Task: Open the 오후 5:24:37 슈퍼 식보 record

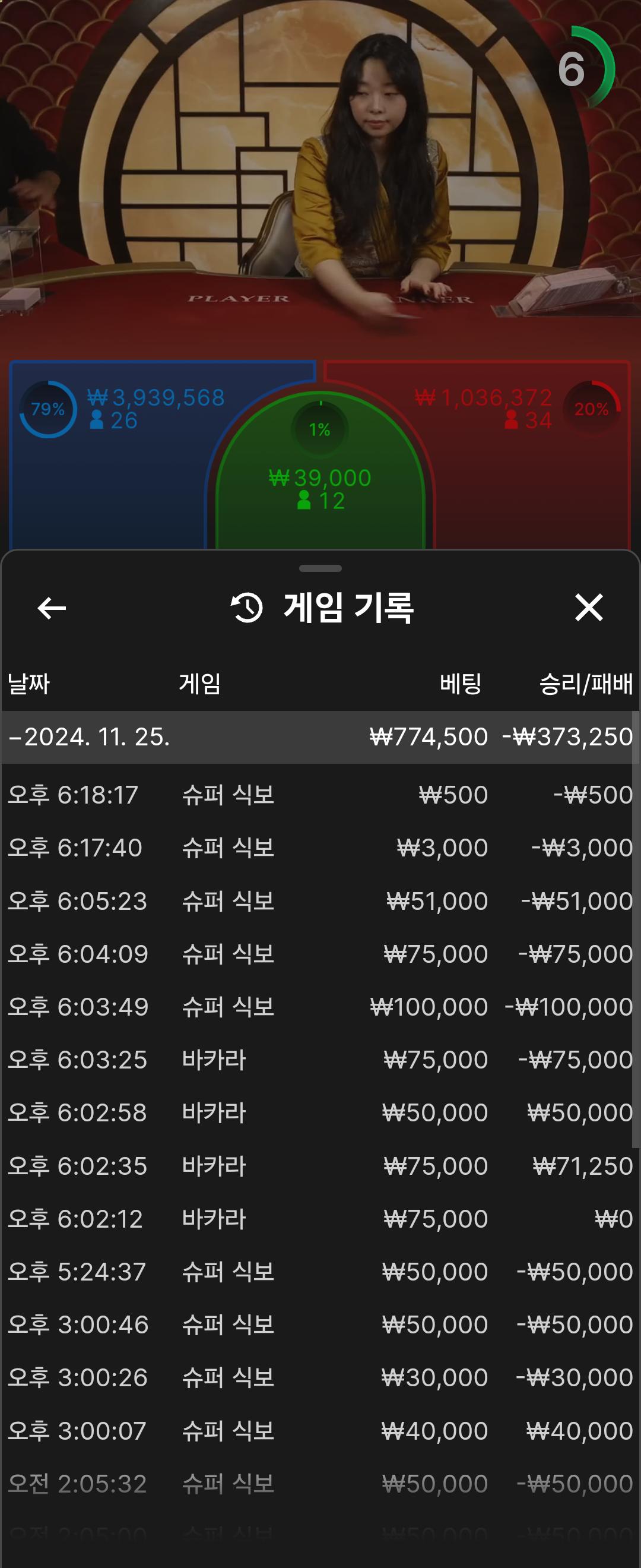Action: click(320, 1272)
